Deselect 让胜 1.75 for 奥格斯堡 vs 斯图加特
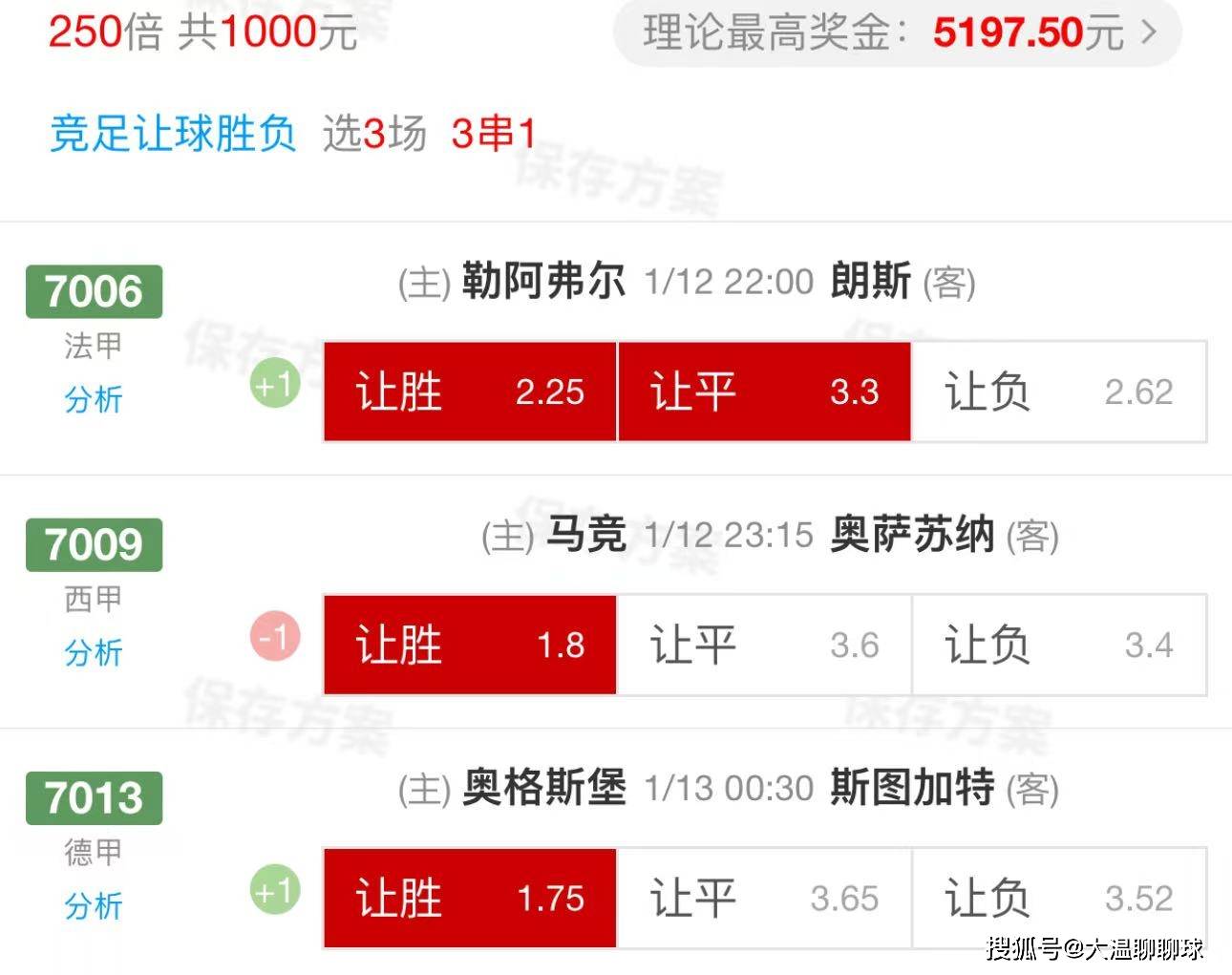 point(470,898)
